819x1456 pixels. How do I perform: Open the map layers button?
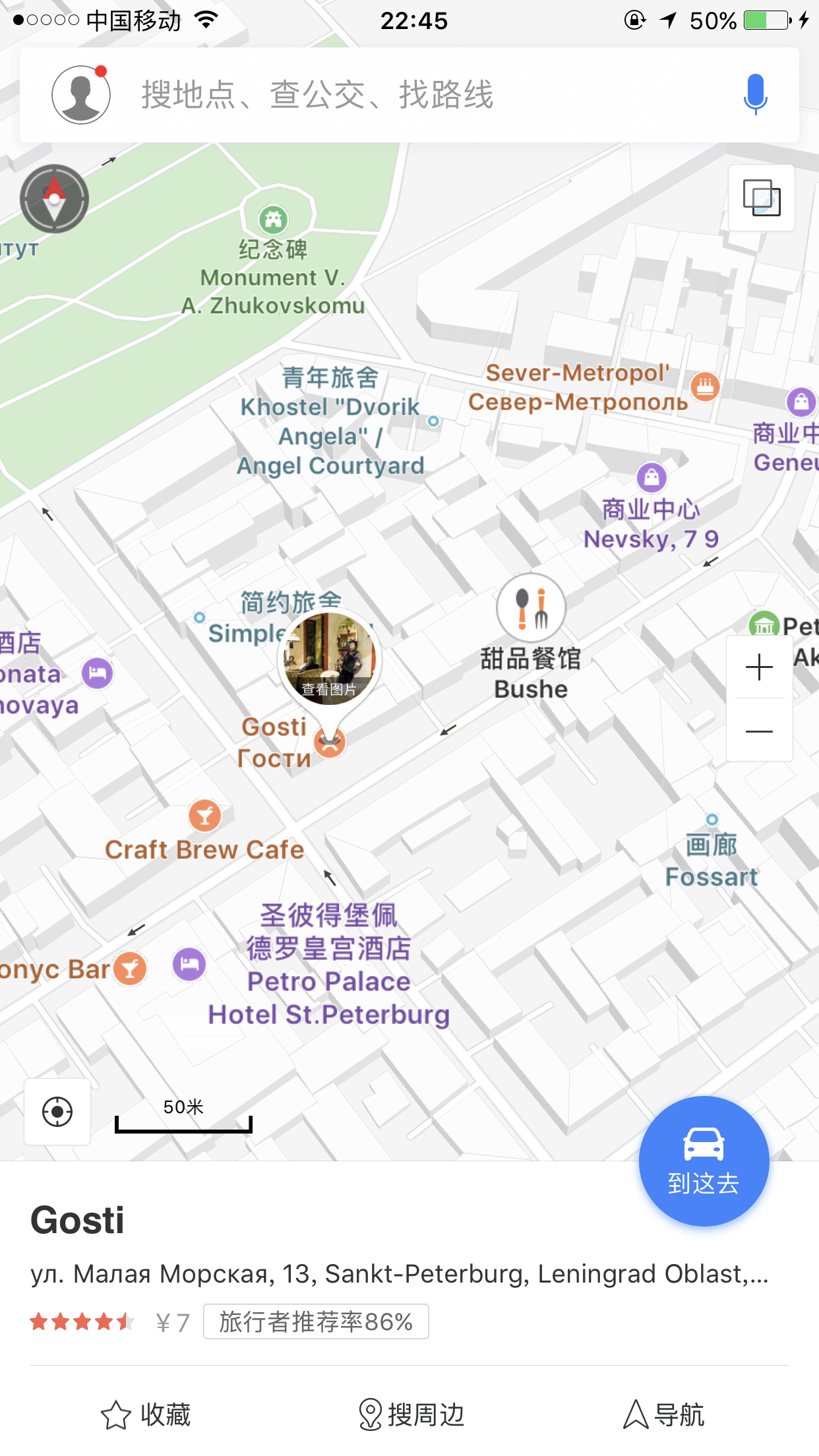tap(761, 198)
